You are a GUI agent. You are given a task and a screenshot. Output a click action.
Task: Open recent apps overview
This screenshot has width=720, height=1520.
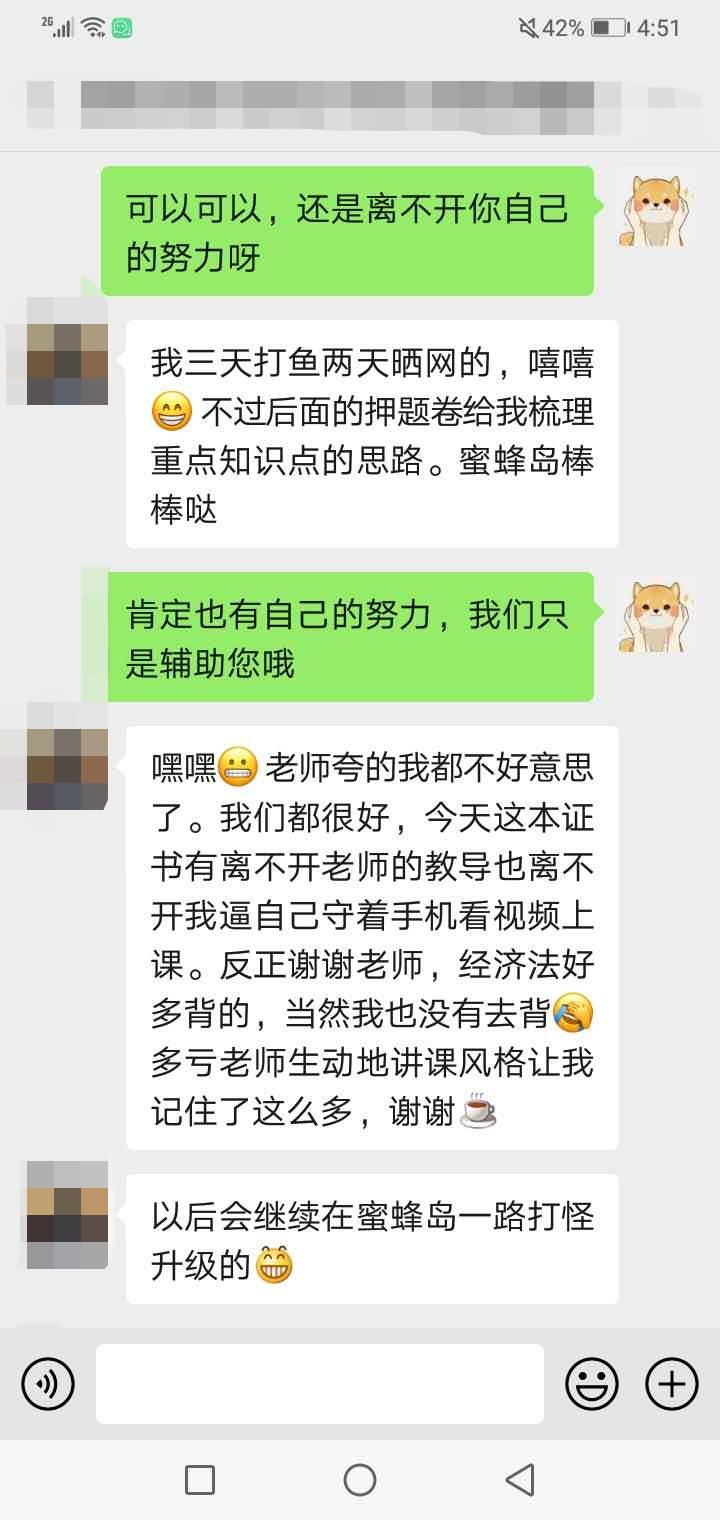(200, 1479)
